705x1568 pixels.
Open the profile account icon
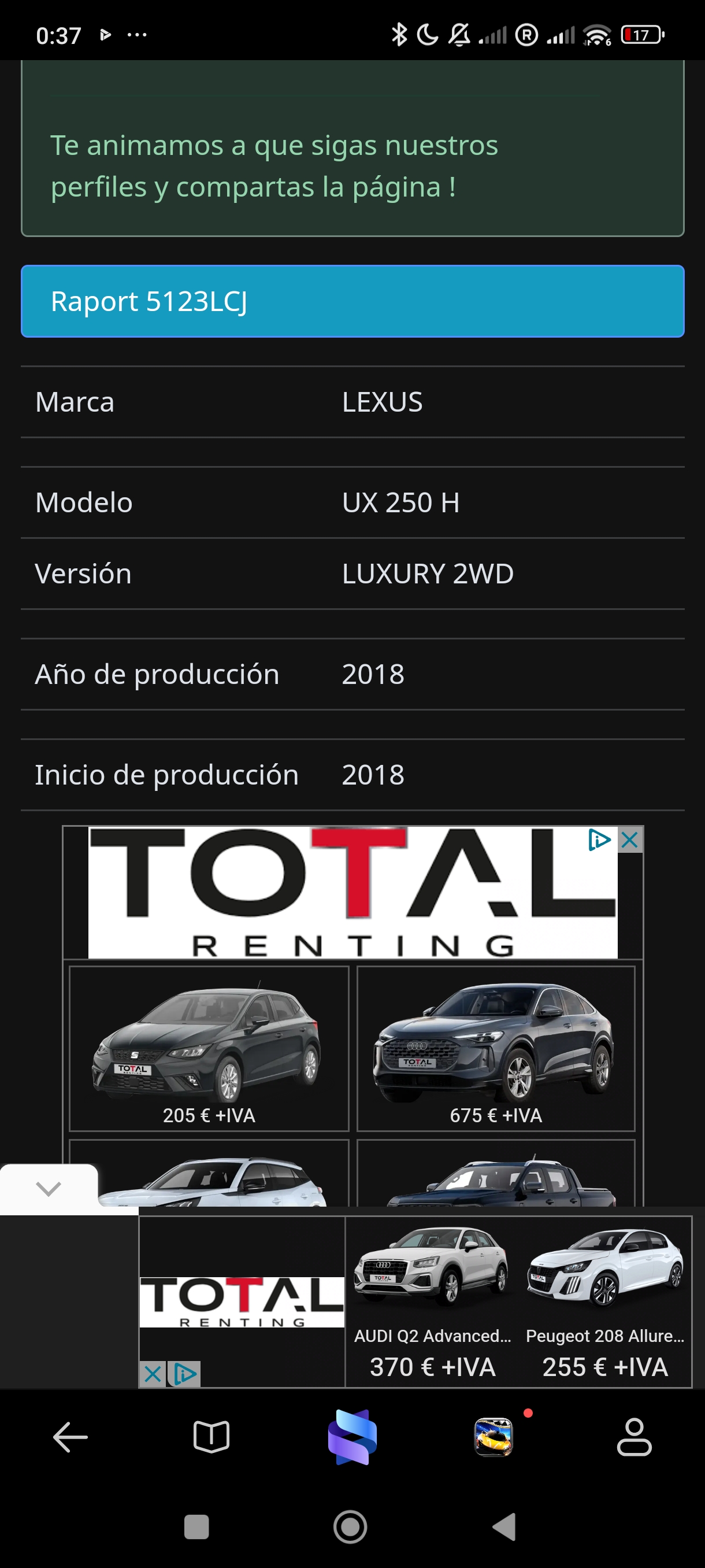tap(634, 1437)
